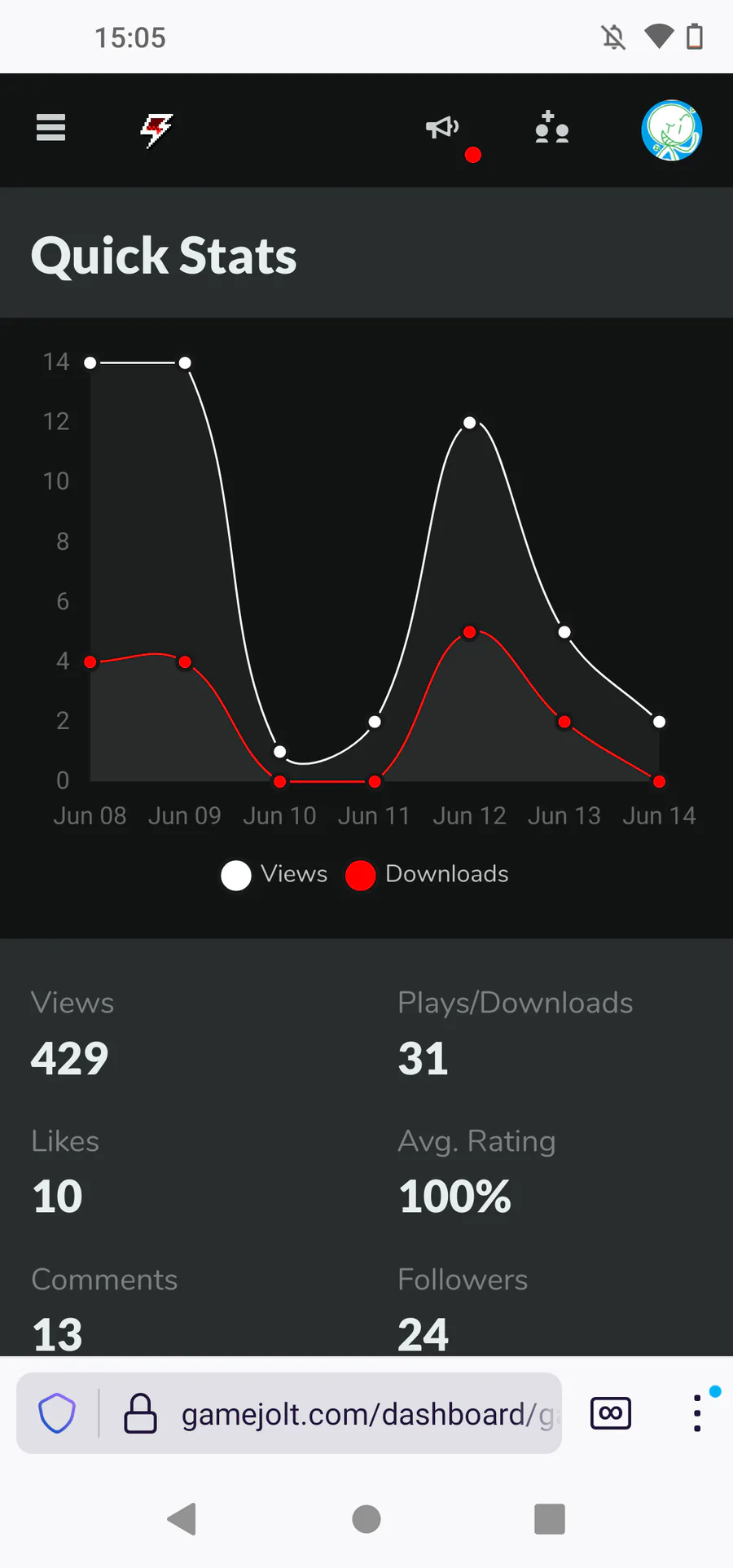Open the browser tracking protection shield
The width and height of the screenshot is (733, 1568).
(x=57, y=1413)
